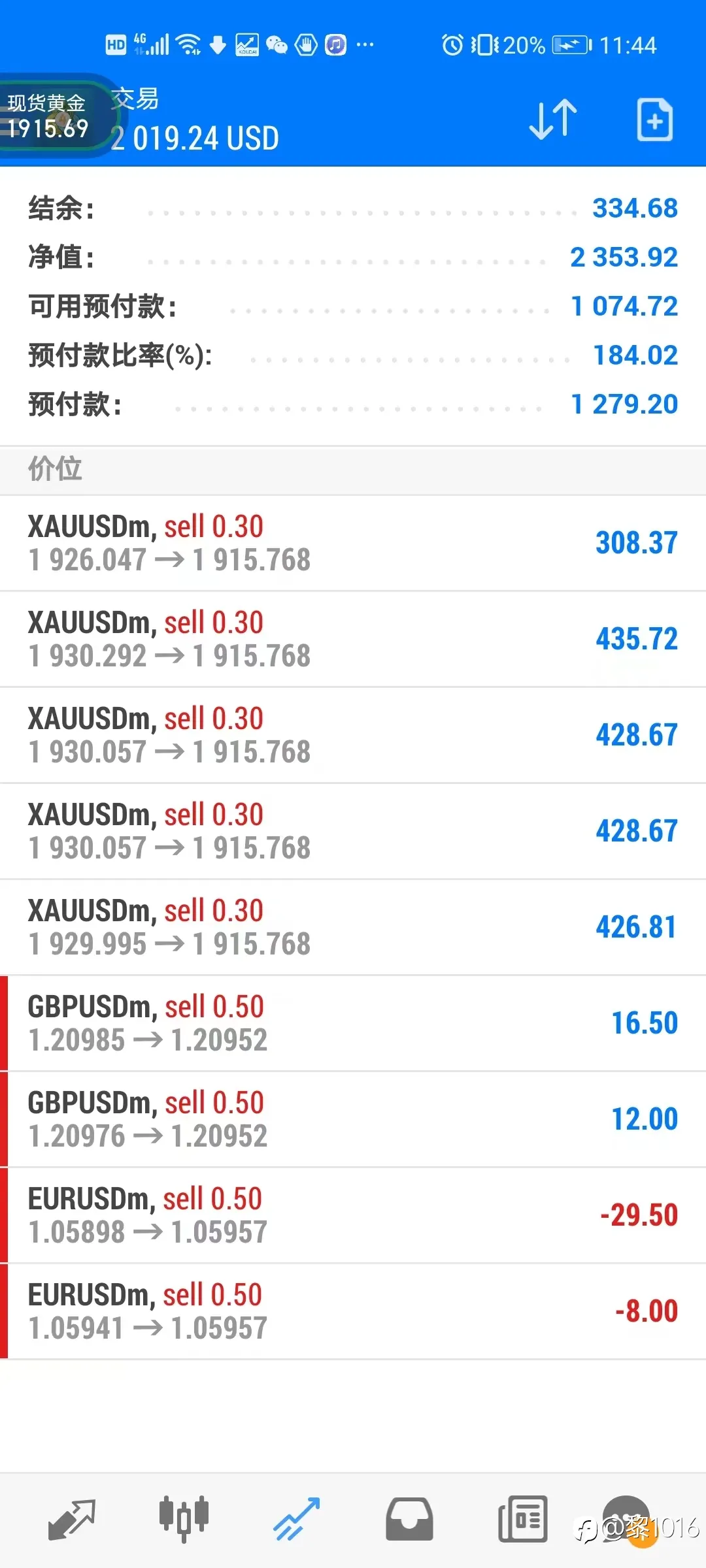Open the News tab with newspaper icon
Image resolution: width=706 pixels, height=1568 pixels.
pyautogui.click(x=522, y=1519)
